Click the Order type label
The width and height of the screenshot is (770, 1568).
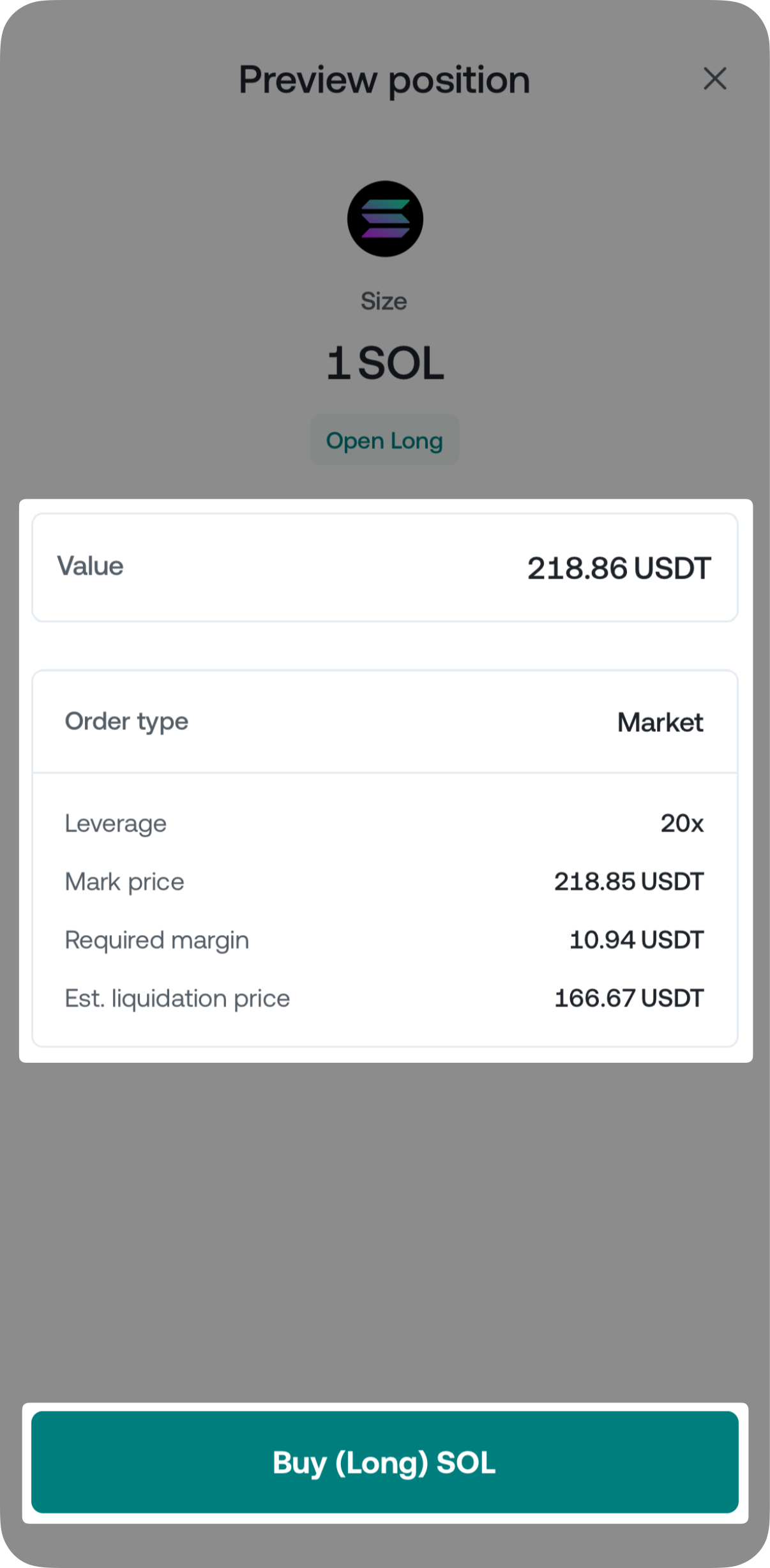point(126,722)
